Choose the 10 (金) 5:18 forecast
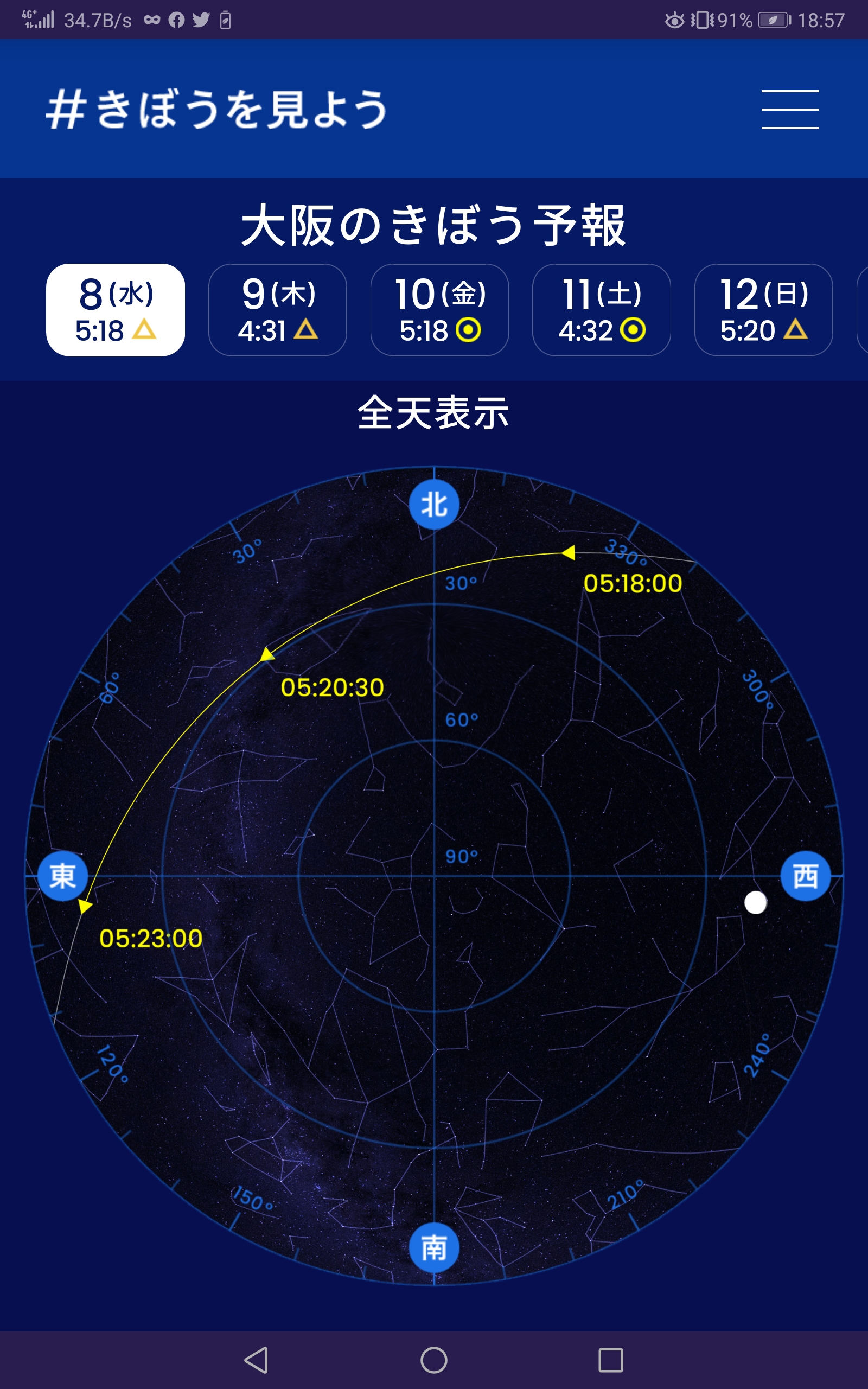Image resolution: width=868 pixels, height=1389 pixels. 440,310
